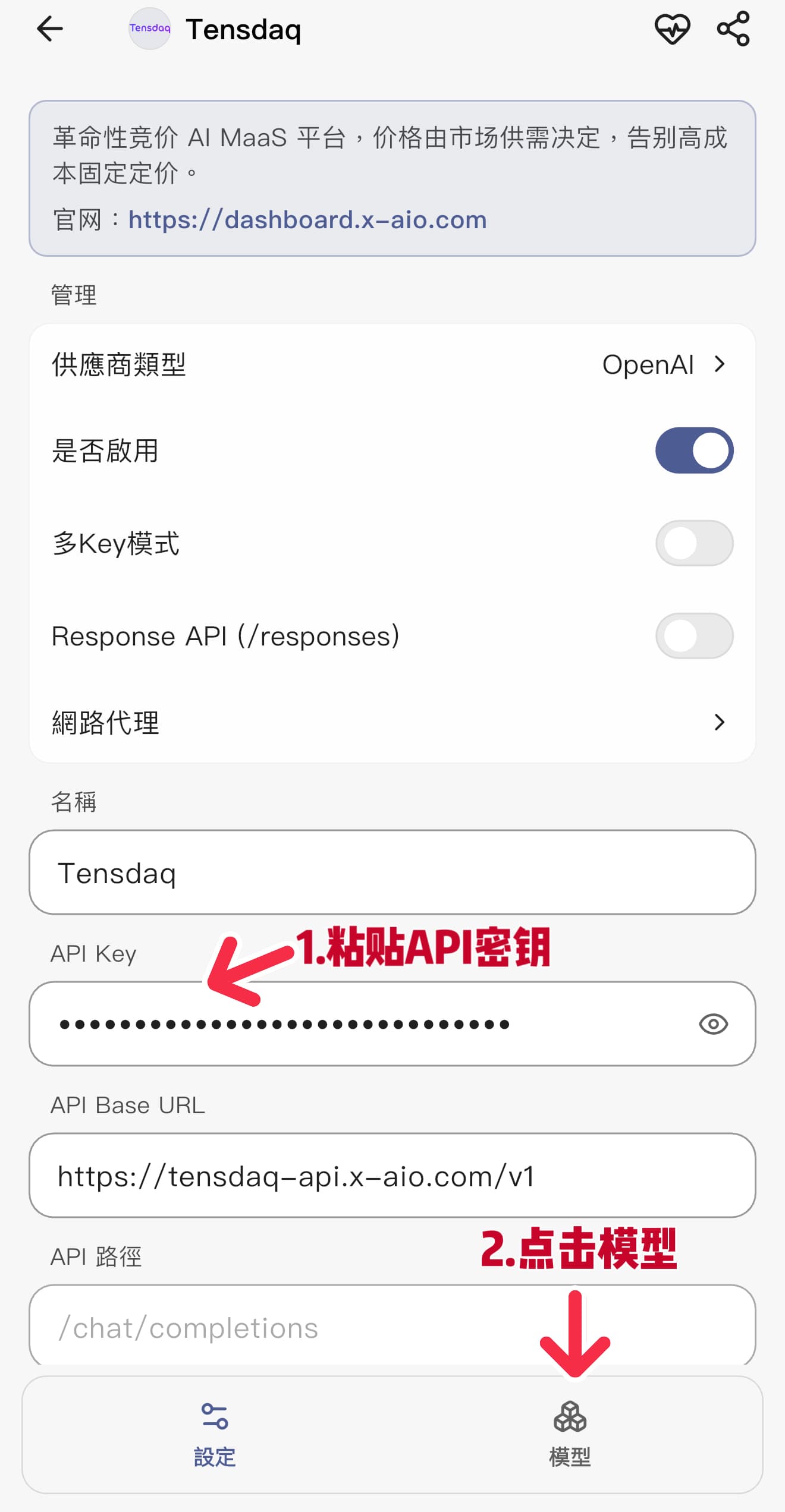Share the Tensdaq provider
Viewport: 785px width, 1512px height.
tap(733, 29)
